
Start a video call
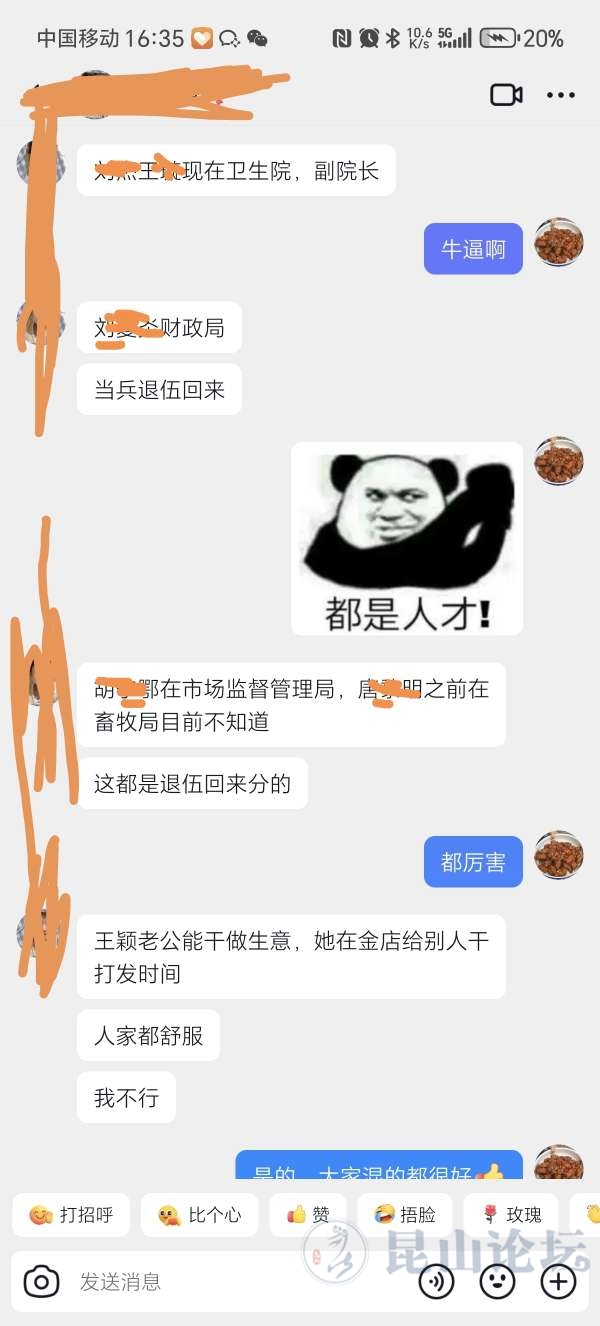click(506, 95)
